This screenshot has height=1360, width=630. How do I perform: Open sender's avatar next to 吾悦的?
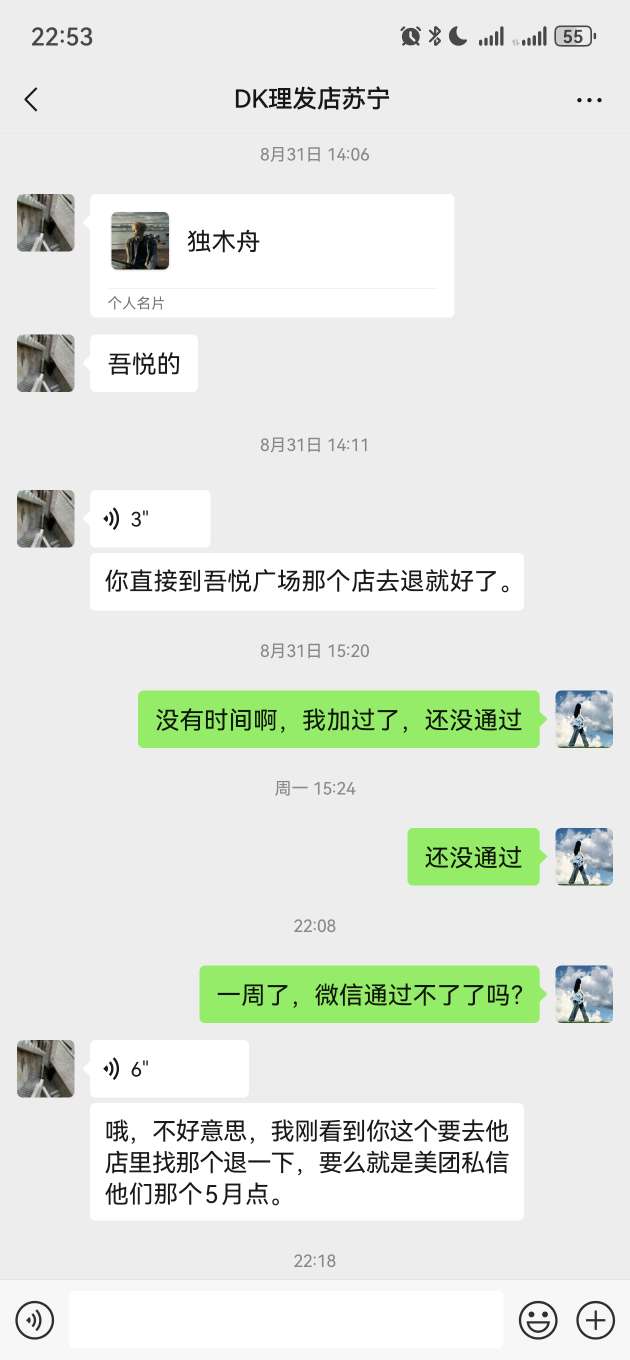coord(46,363)
